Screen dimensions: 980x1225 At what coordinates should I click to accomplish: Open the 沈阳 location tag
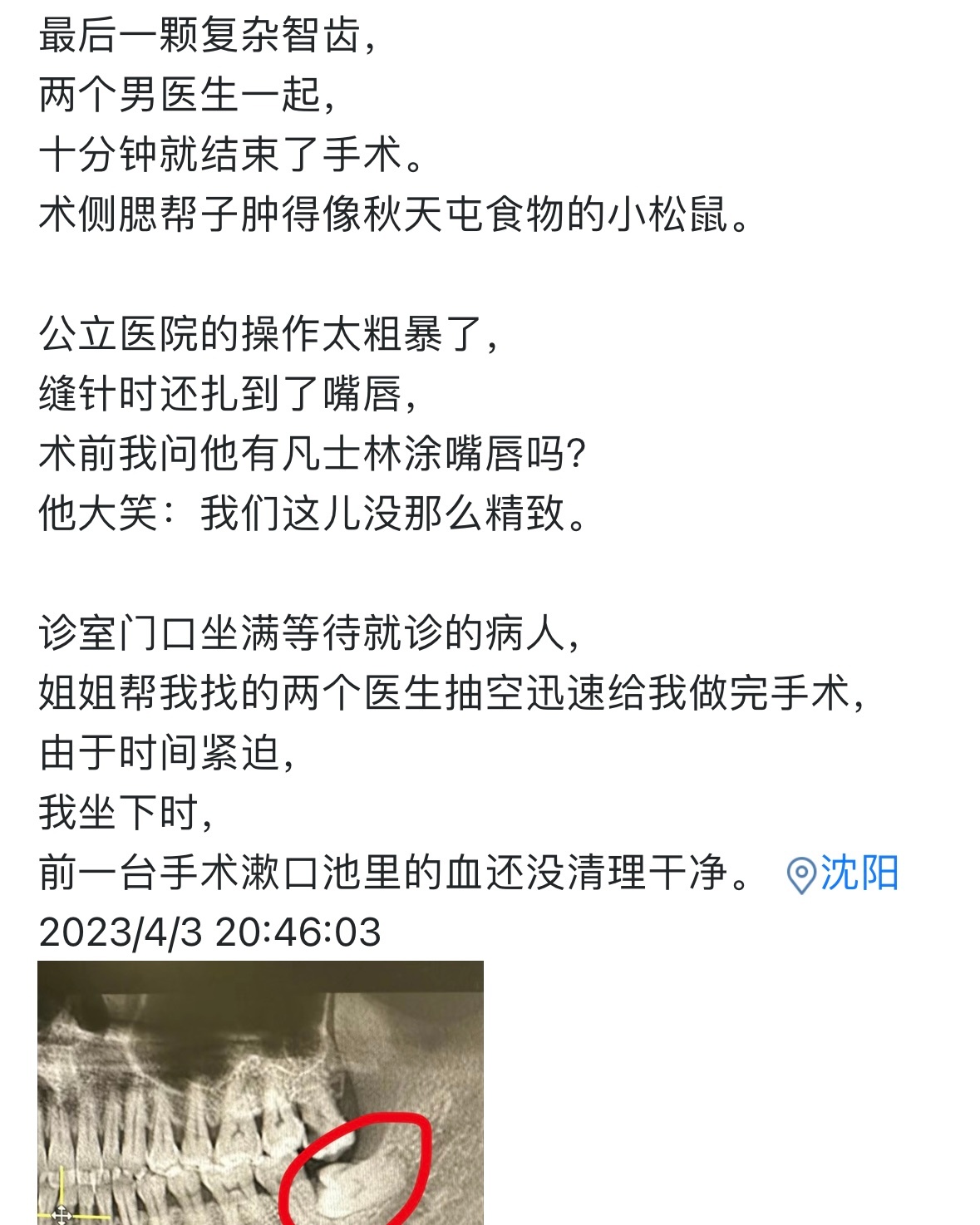point(844,874)
